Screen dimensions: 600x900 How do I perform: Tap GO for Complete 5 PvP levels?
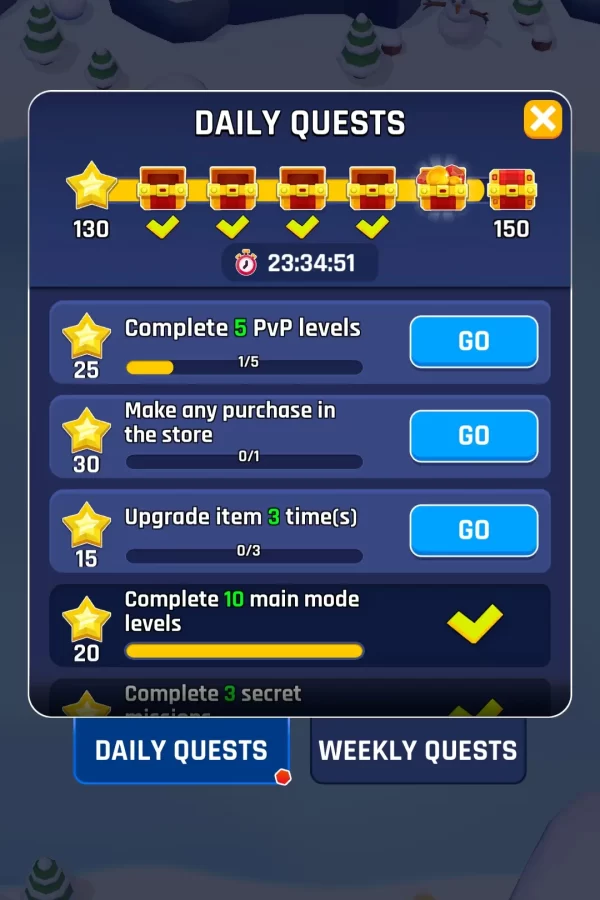(x=473, y=342)
